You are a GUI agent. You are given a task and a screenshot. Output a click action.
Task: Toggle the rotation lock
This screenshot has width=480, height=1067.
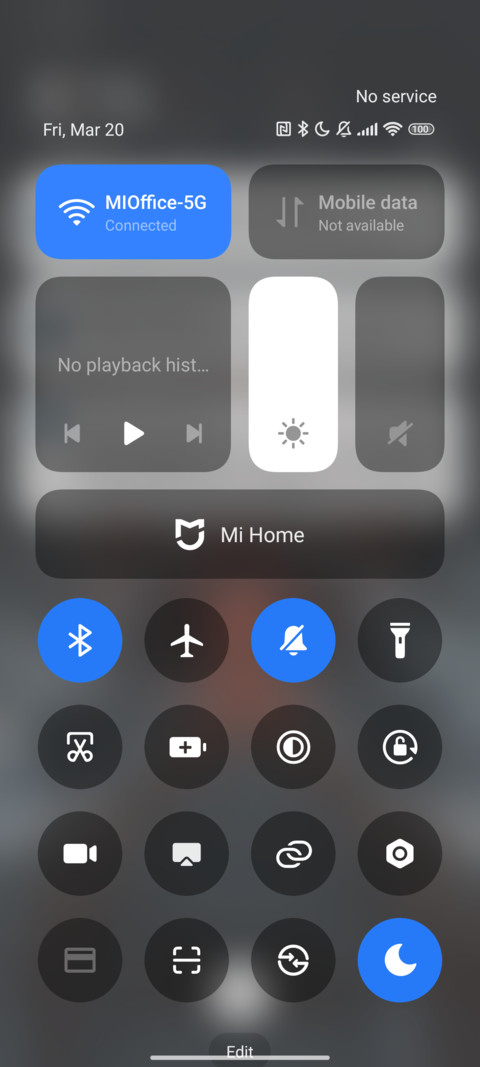[x=400, y=747]
